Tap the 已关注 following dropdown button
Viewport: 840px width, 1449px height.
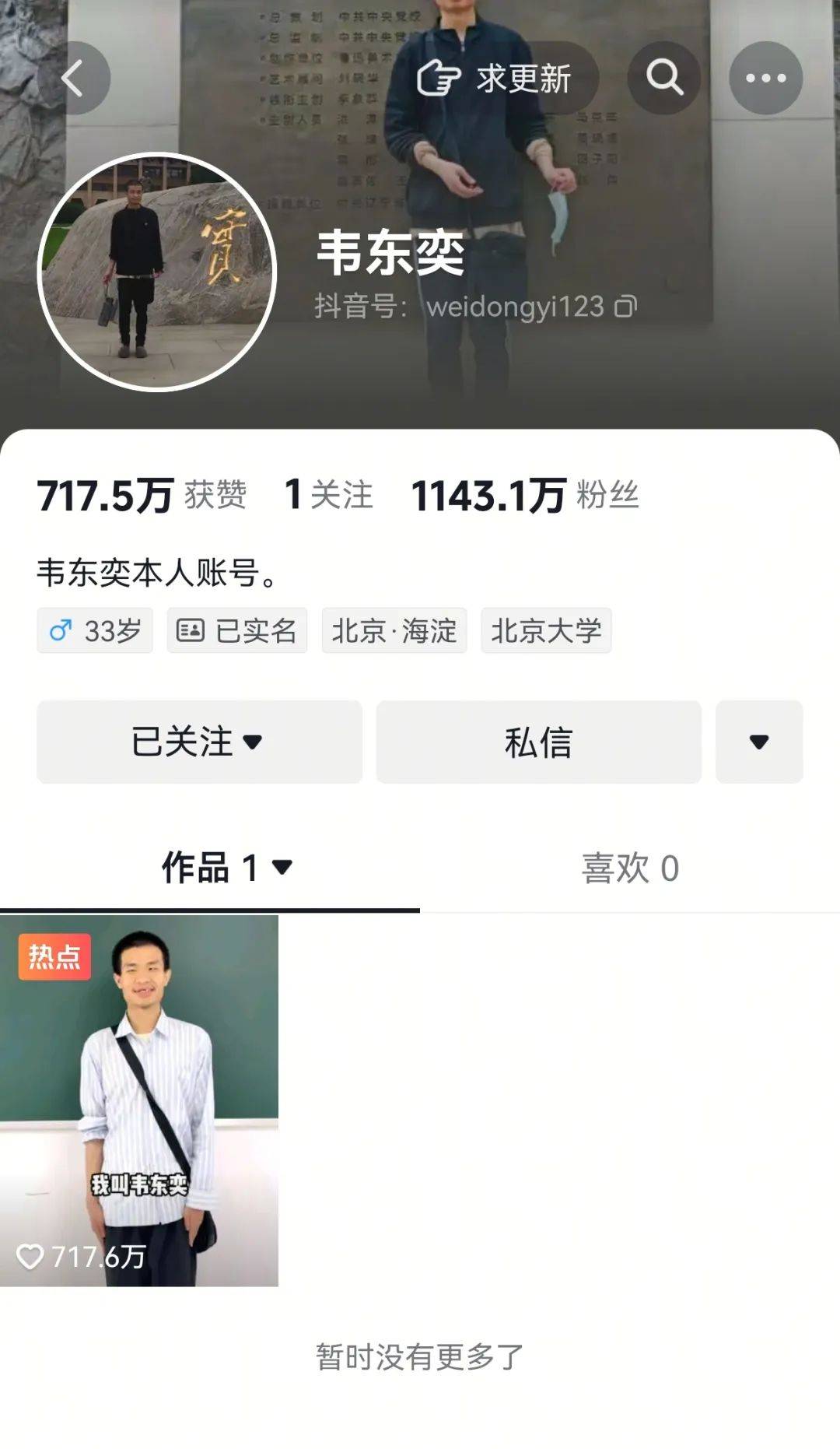199,742
